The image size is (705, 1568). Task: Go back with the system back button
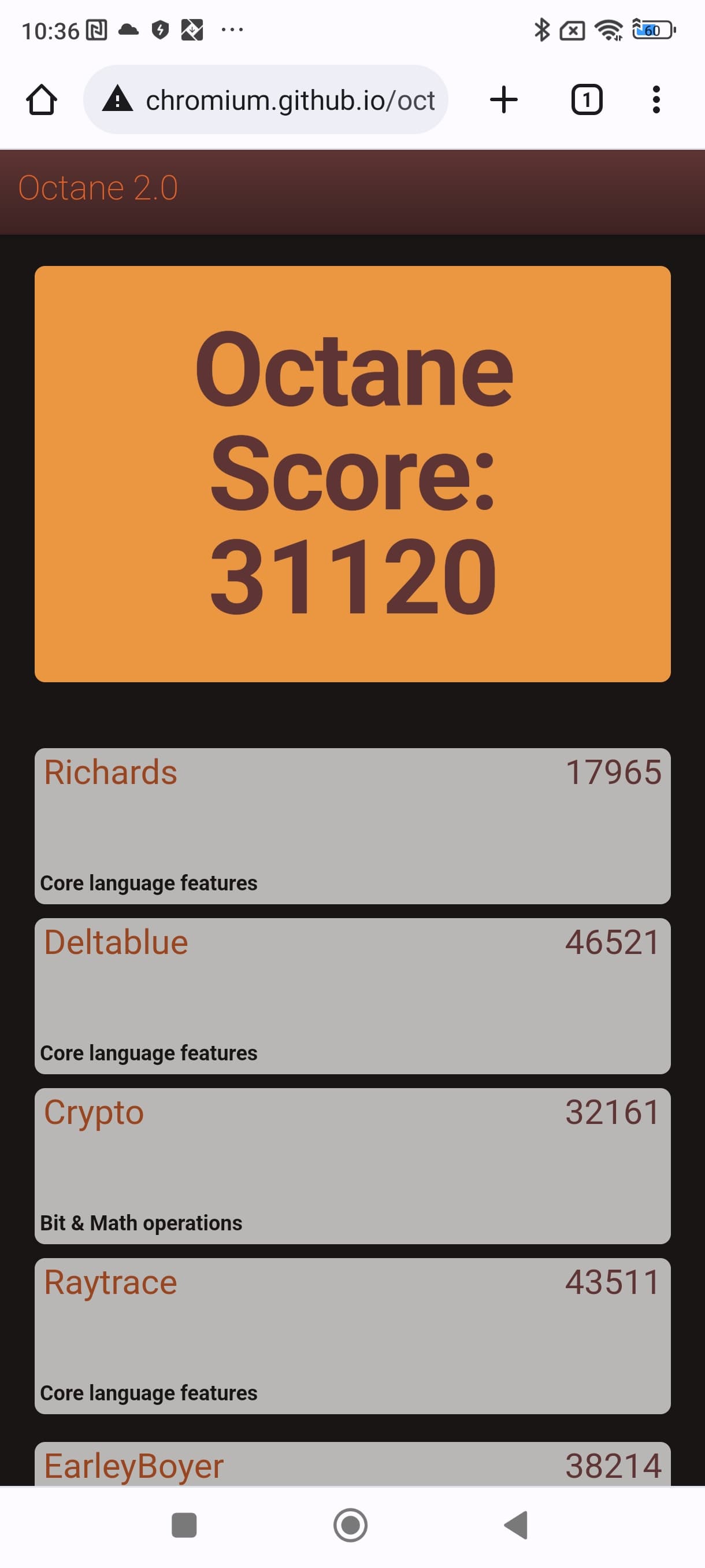point(517,1525)
